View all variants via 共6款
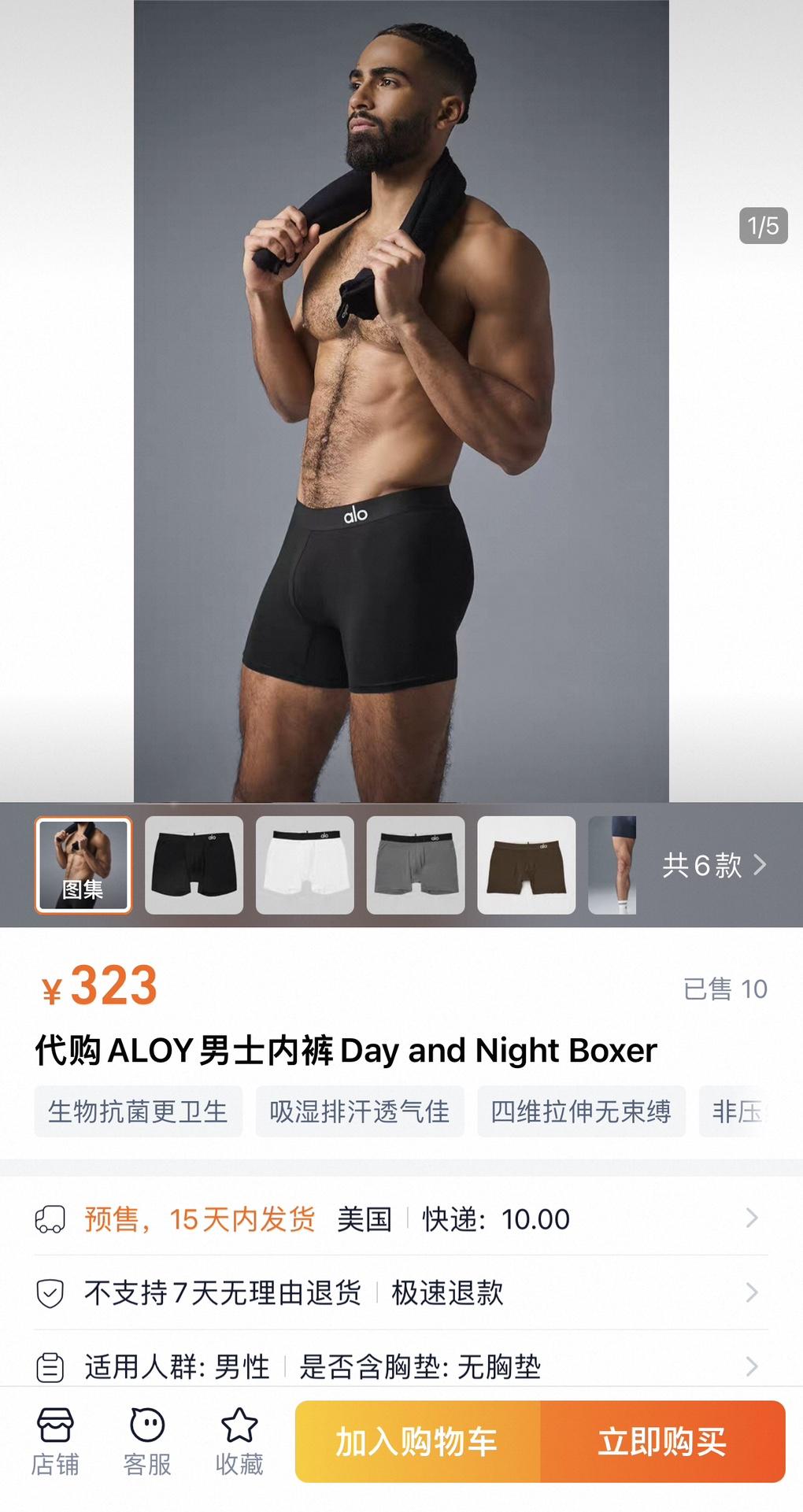This screenshot has width=803, height=1512. pyautogui.click(x=713, y=865)
